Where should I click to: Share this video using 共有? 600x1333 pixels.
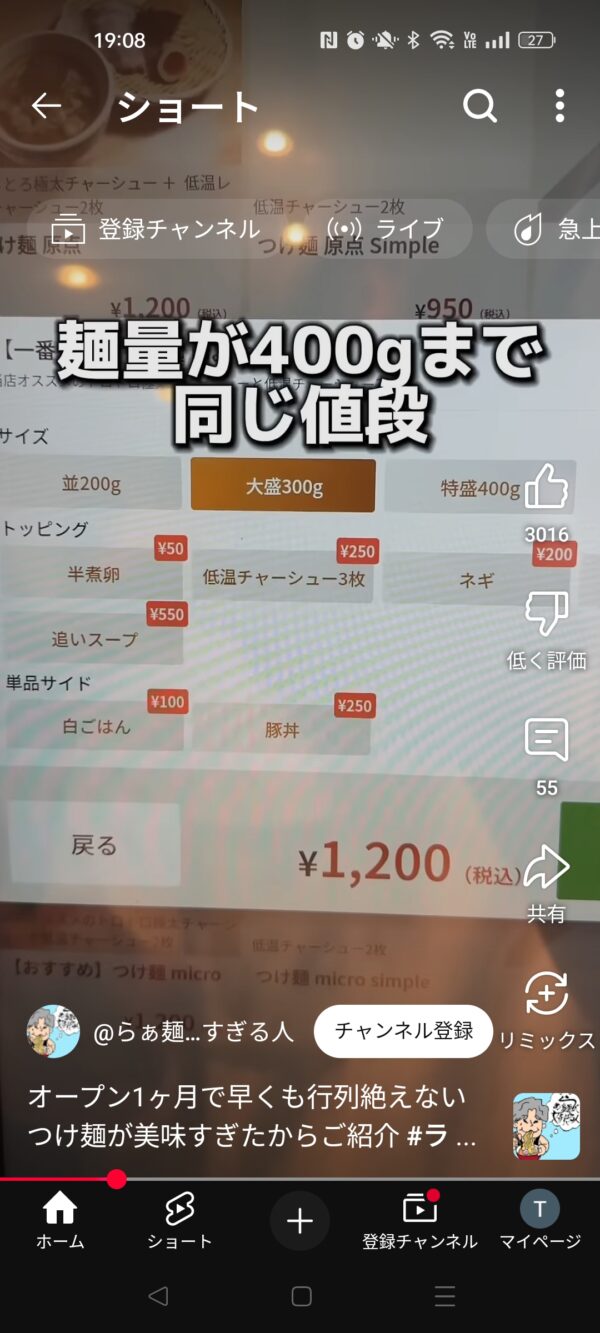[546, 868]
